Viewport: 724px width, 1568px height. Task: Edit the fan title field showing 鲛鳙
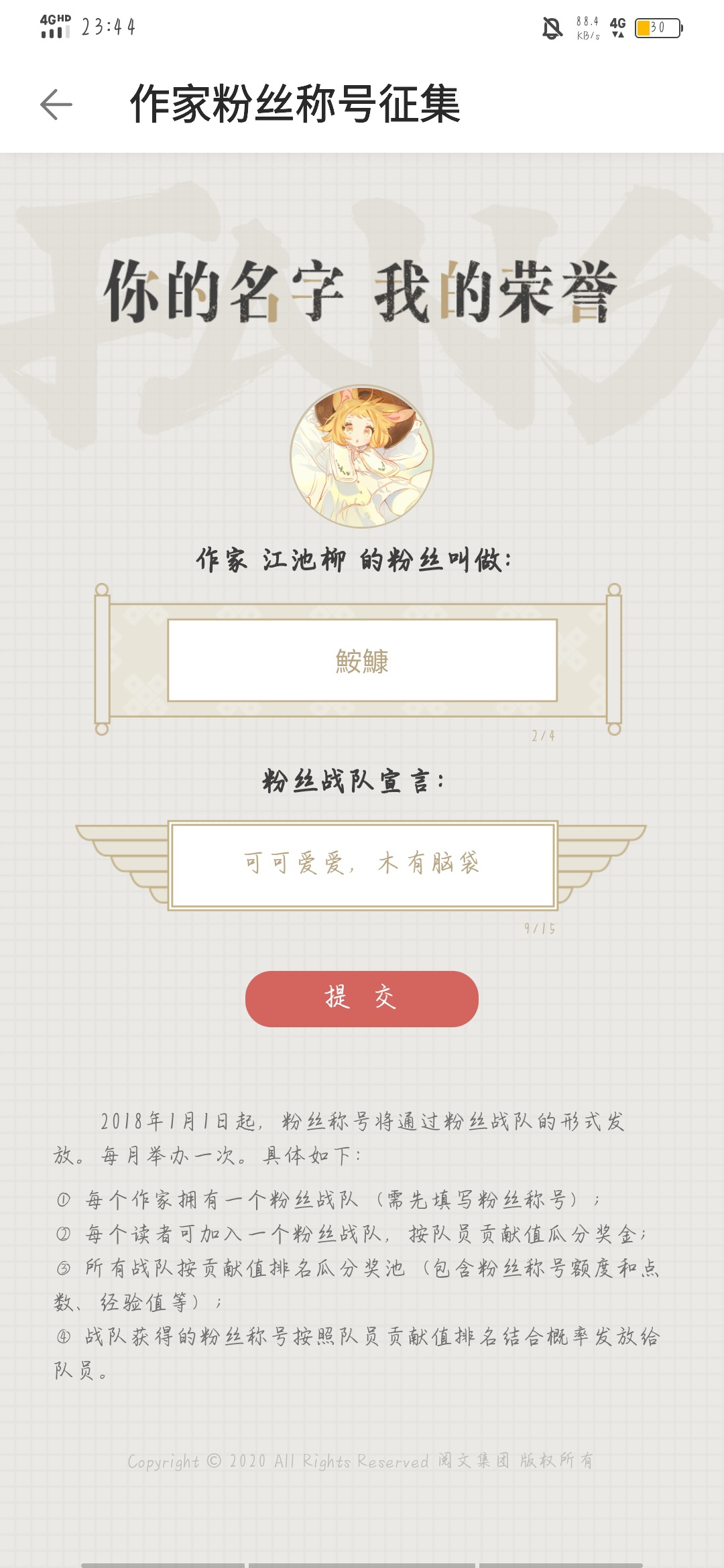[x=362, y=661]
